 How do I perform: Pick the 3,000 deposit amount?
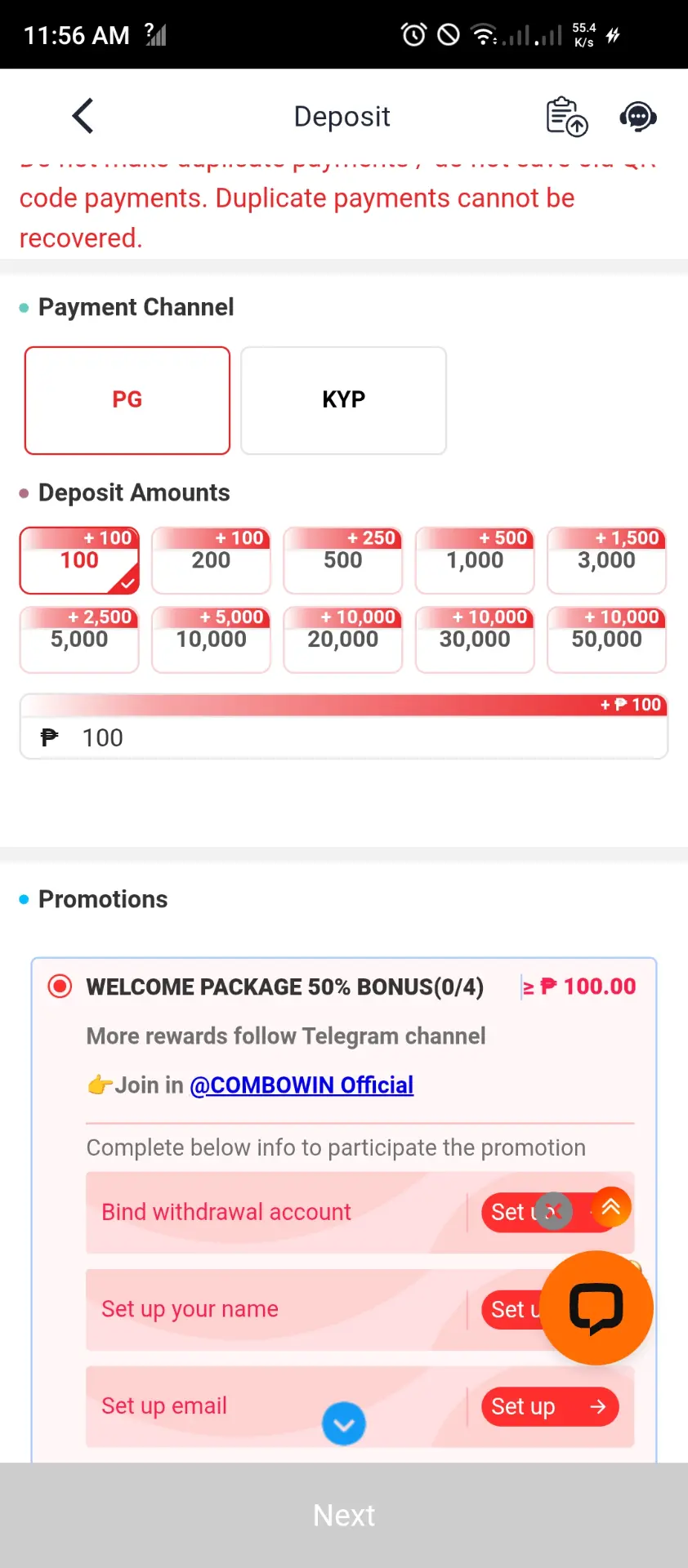tap(606, 560)
